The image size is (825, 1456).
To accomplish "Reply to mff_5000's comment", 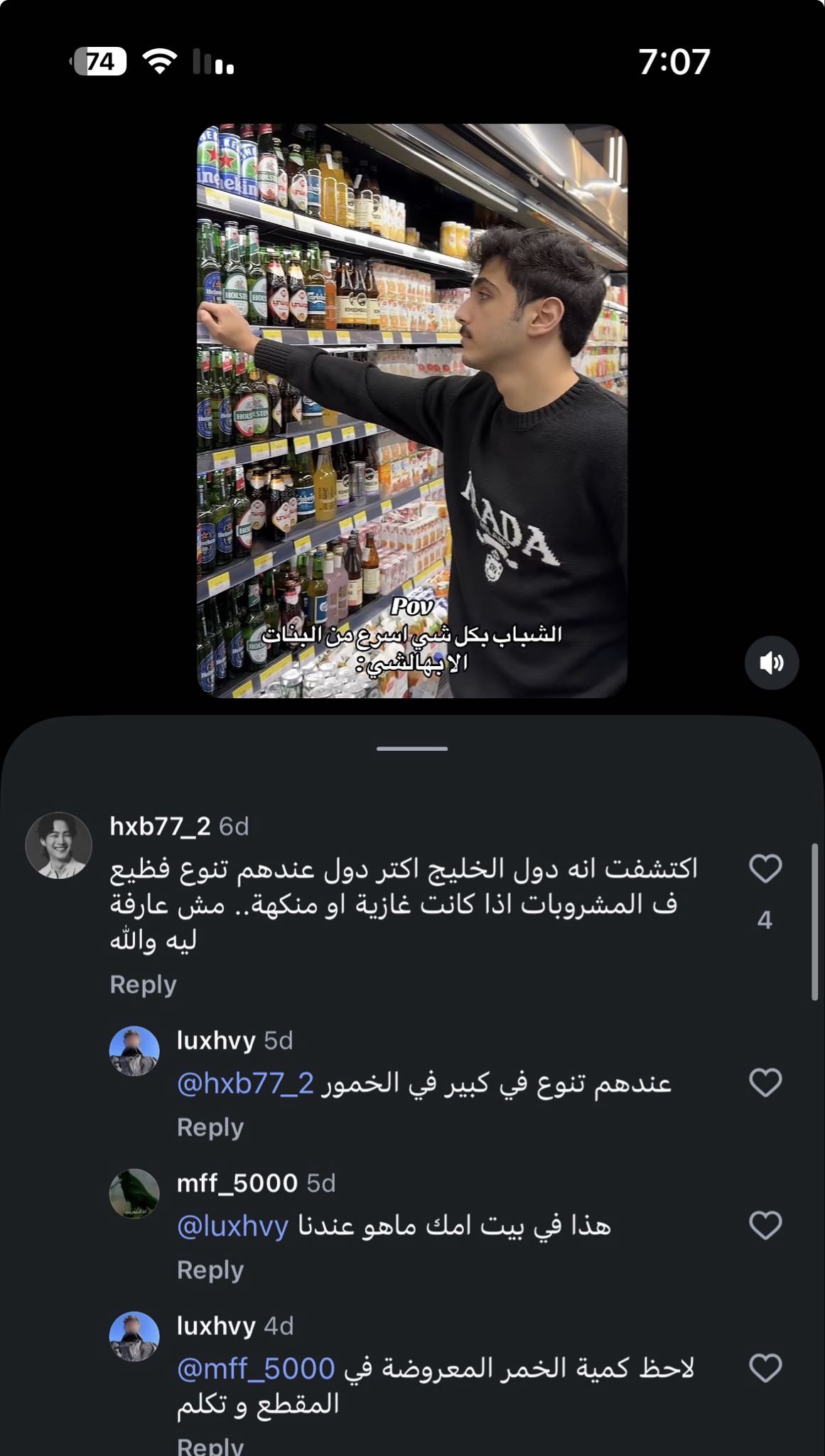I will click(x=210, y=1269).
